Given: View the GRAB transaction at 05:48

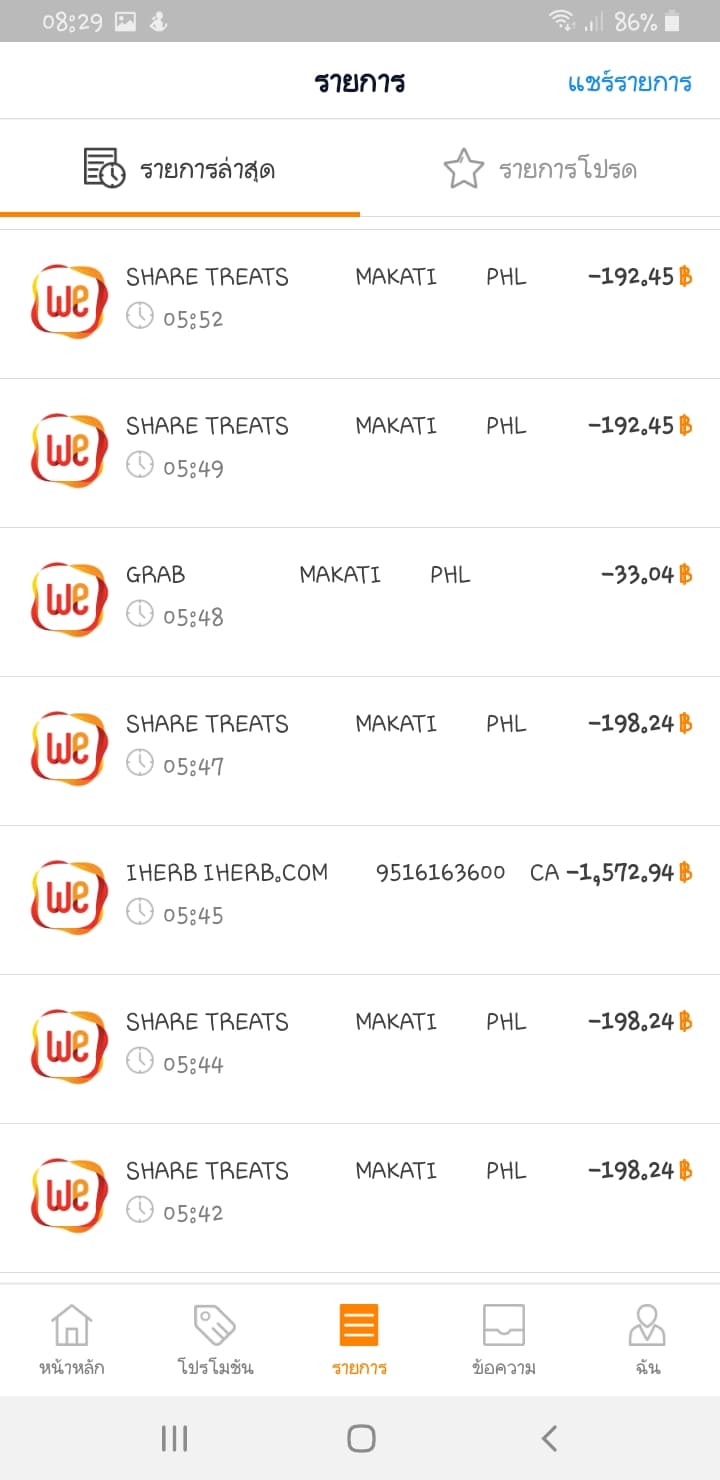Looking at the screenshot, I should (360, 600).
